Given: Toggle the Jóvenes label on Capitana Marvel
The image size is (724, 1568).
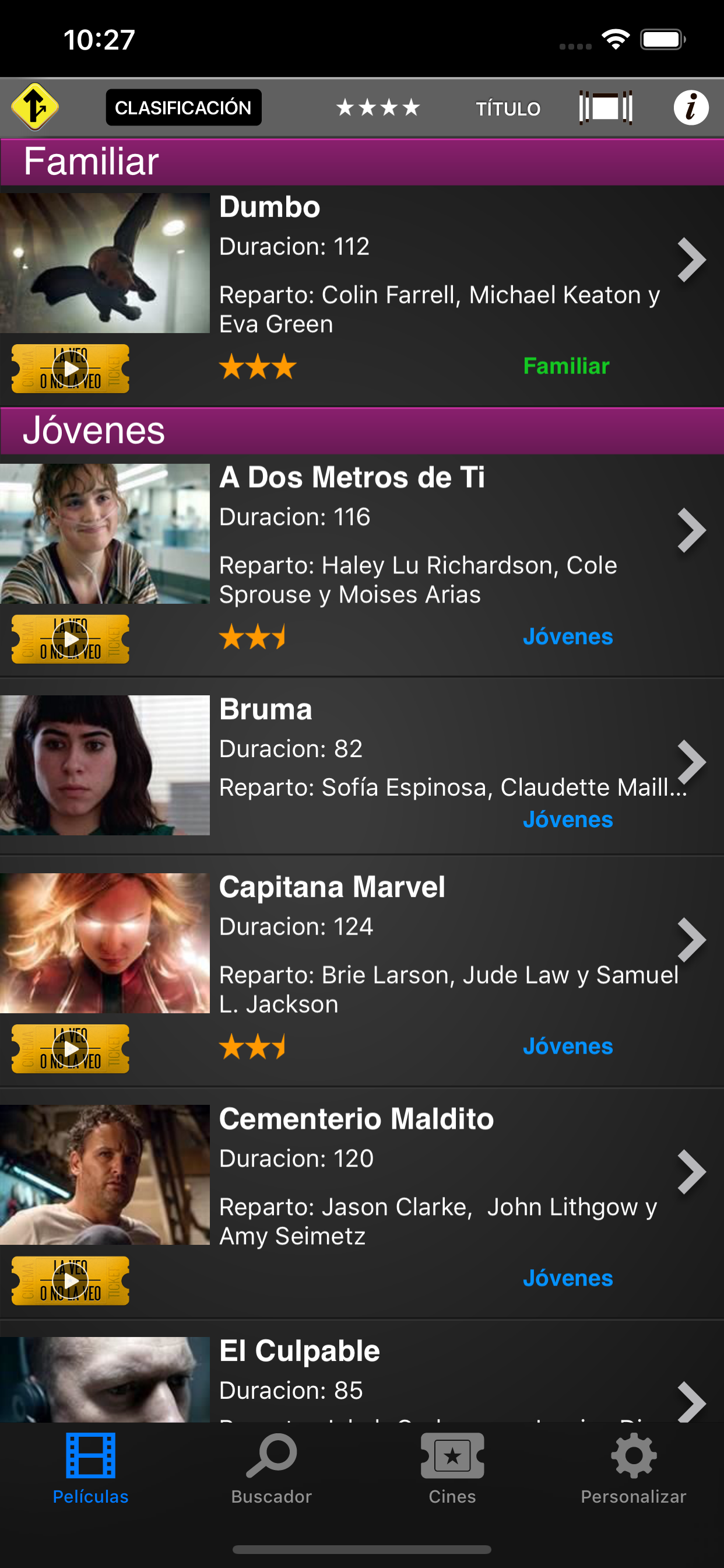Looking at the screenshot, I should tap(568, 1046).
